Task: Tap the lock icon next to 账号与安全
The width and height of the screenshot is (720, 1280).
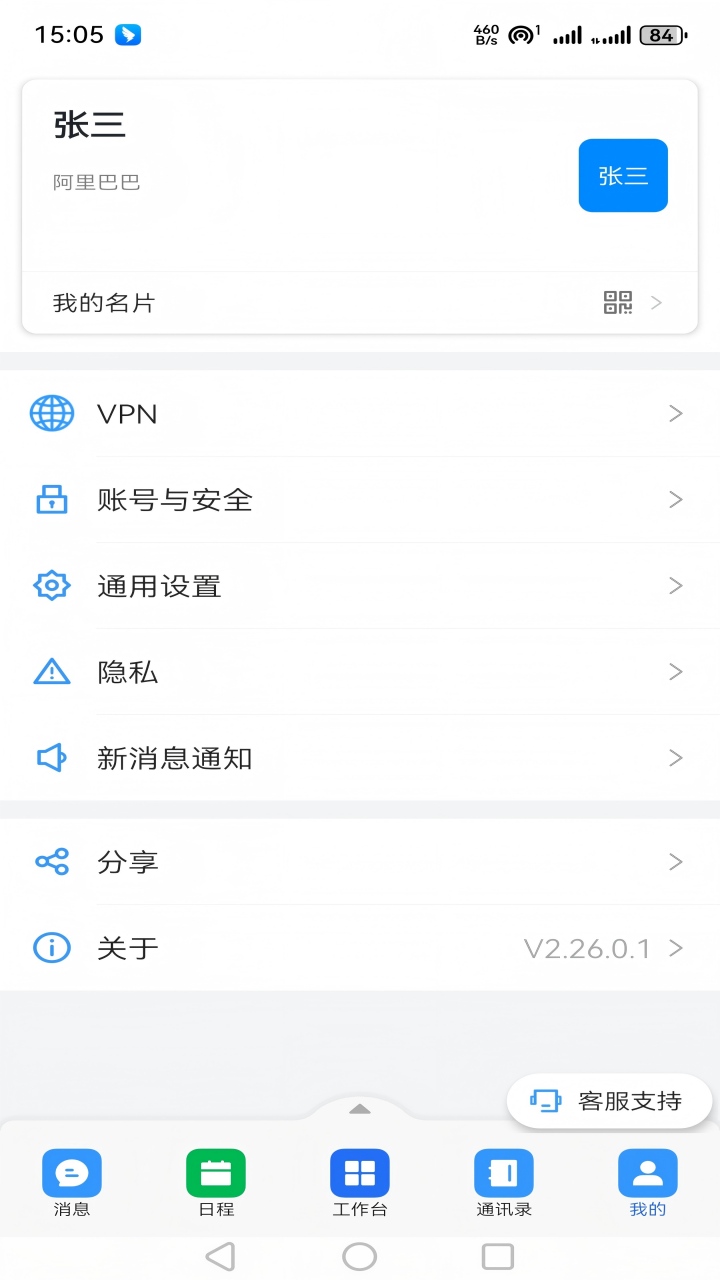Action: [x=51, y=499]
